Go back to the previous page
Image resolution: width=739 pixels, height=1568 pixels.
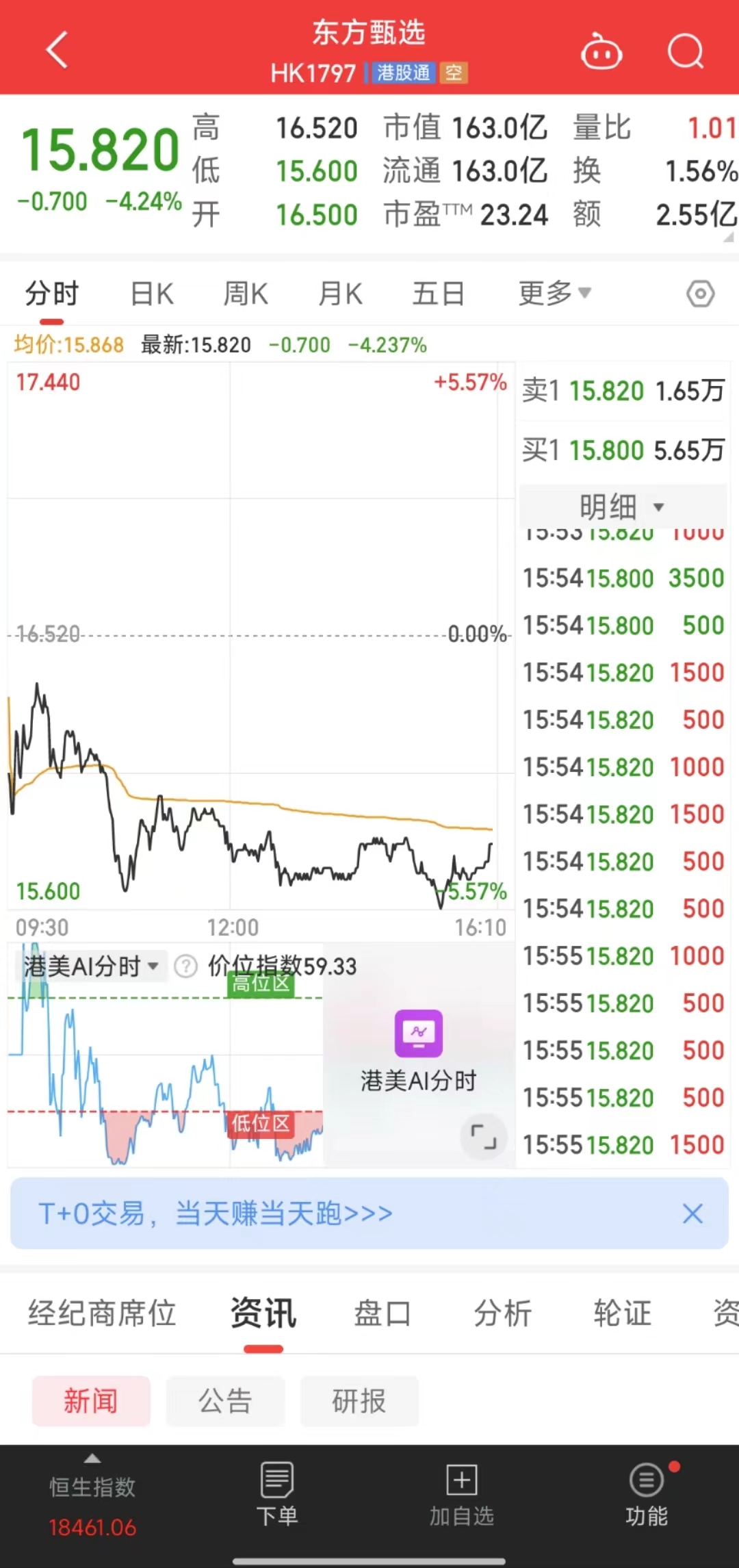coord(57,50)
